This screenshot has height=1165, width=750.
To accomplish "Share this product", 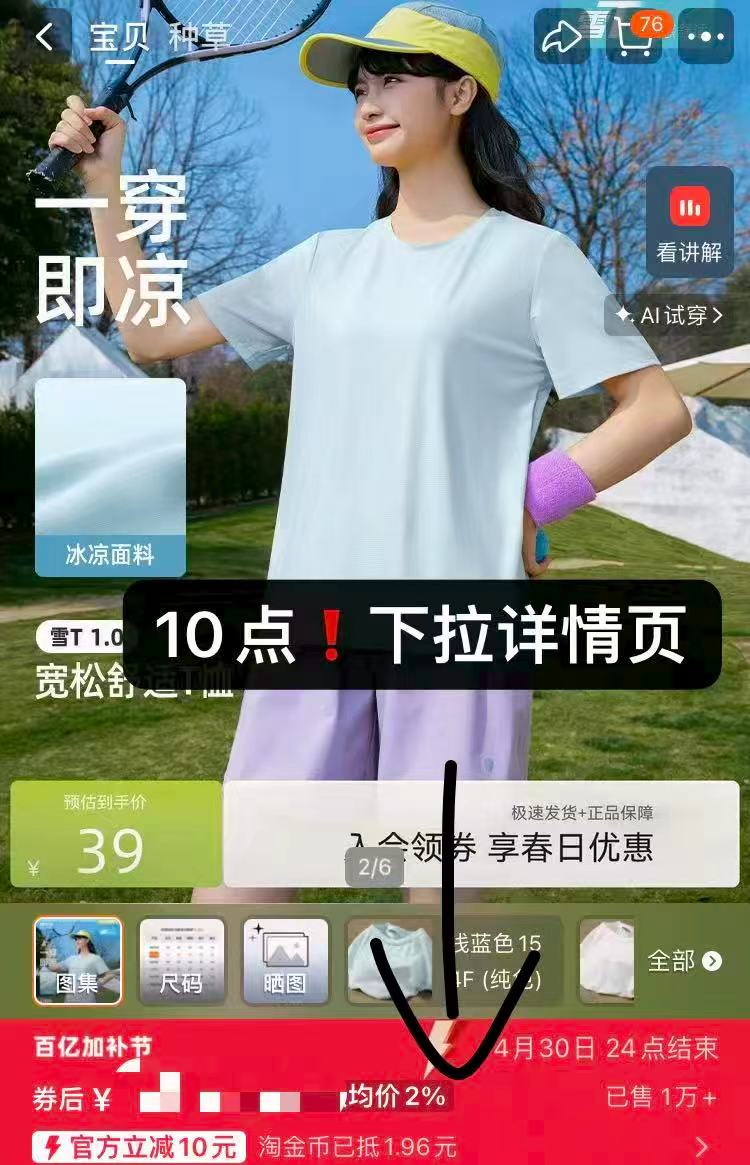I will click(562, 38).
